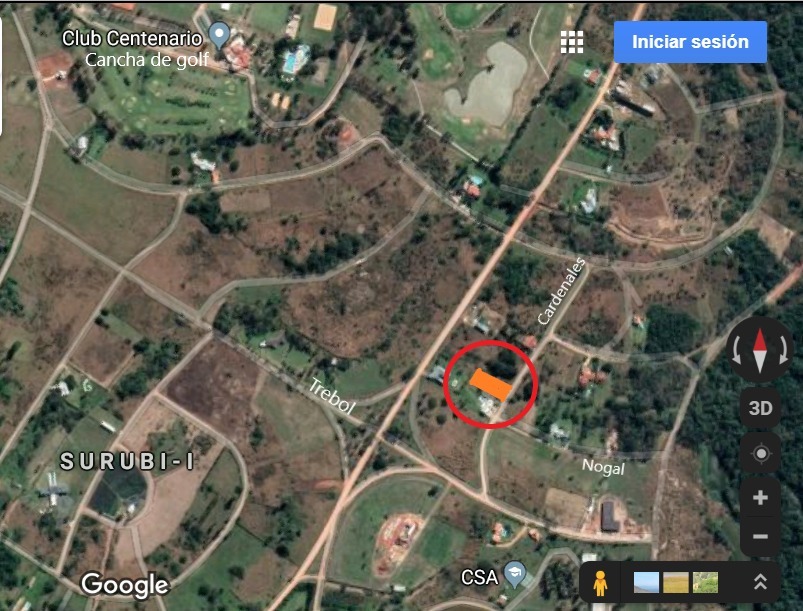The width and height of the screenshot is (803, 611).
Task: Reset the map compass to north
Action: coord(759,349)
